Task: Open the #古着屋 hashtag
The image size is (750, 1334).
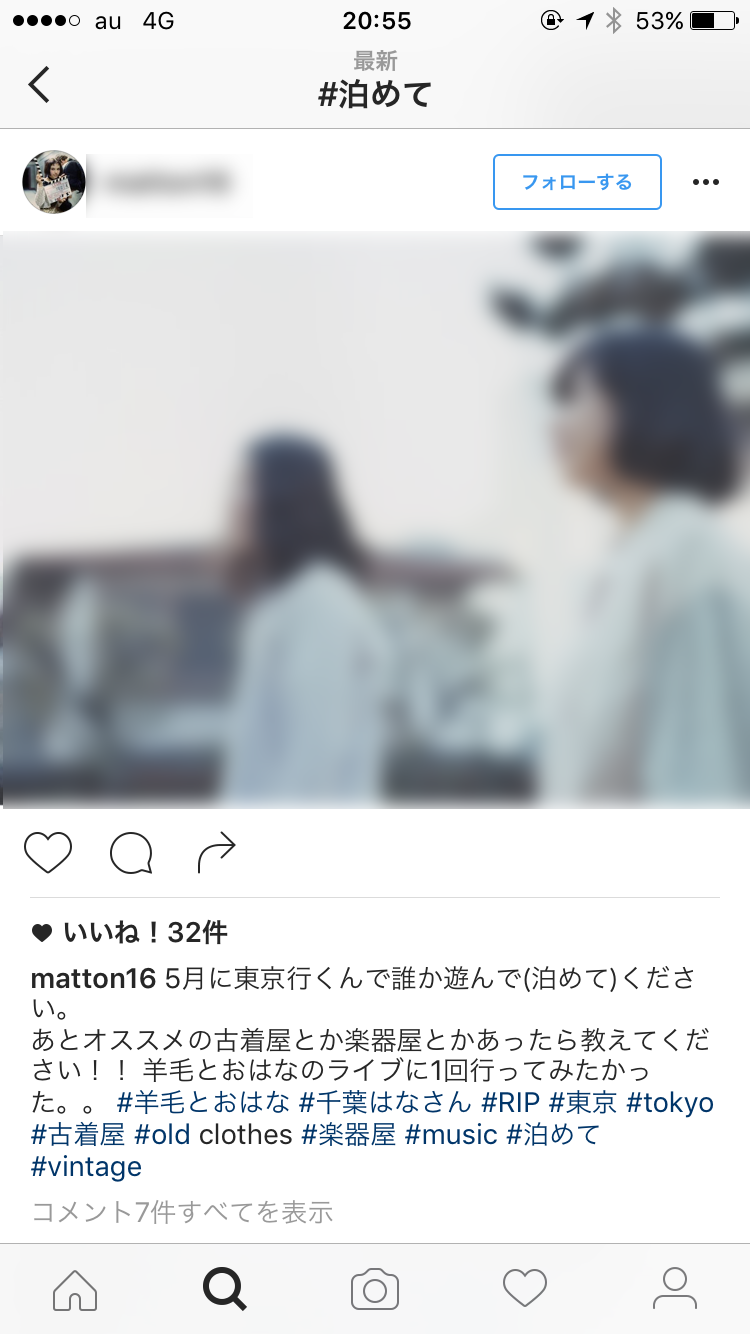Action: tap(78, 1135)
